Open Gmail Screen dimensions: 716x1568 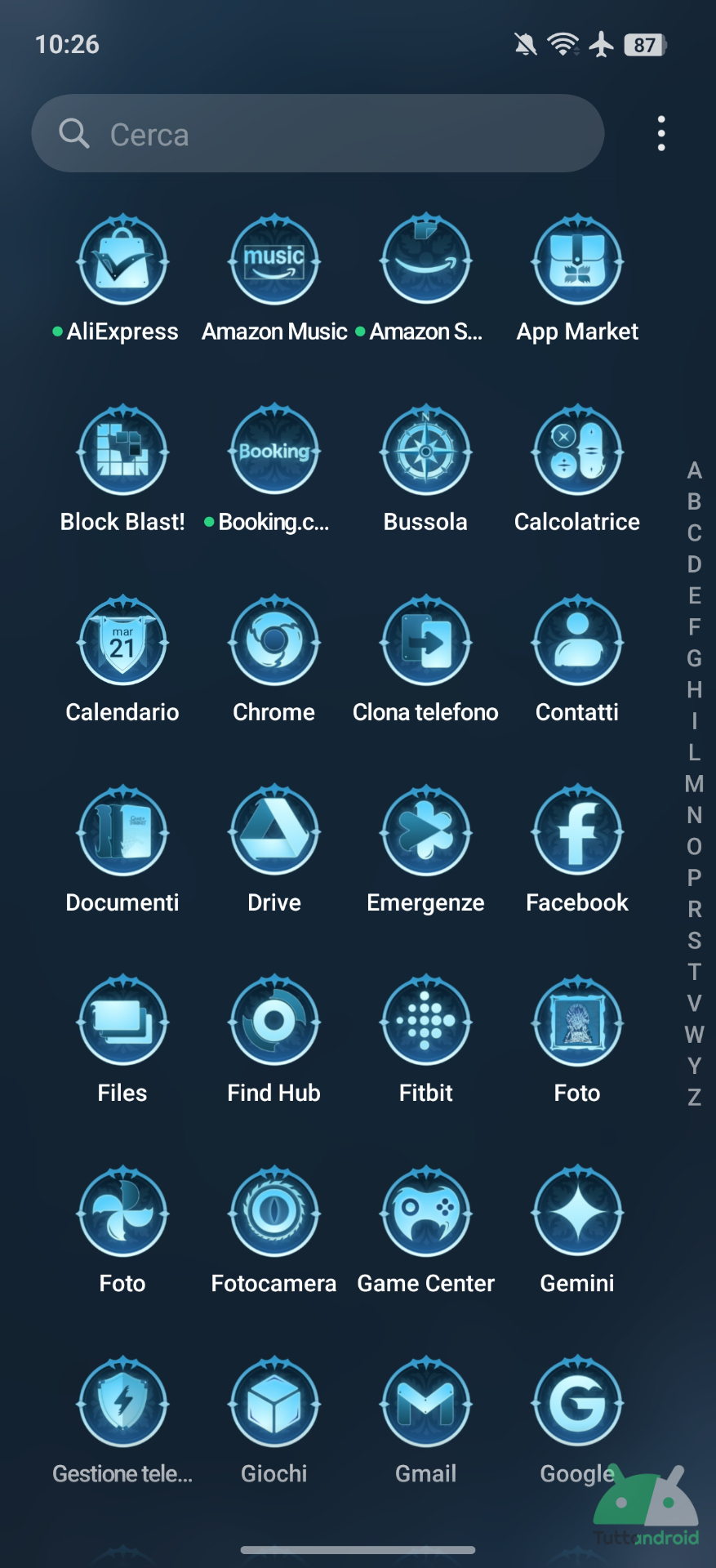coord(425,1403)
